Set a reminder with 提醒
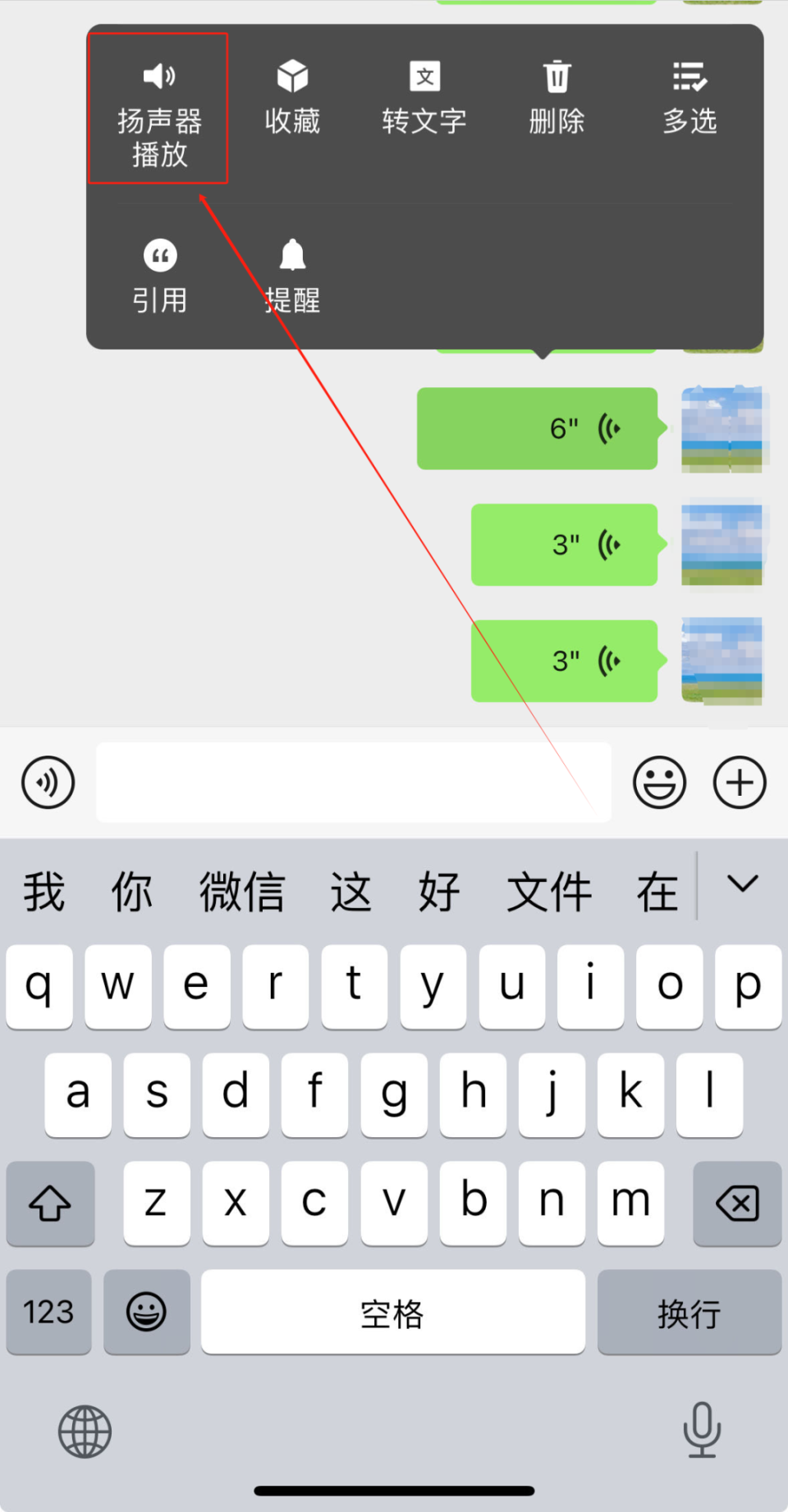 (x=292, y=277)
